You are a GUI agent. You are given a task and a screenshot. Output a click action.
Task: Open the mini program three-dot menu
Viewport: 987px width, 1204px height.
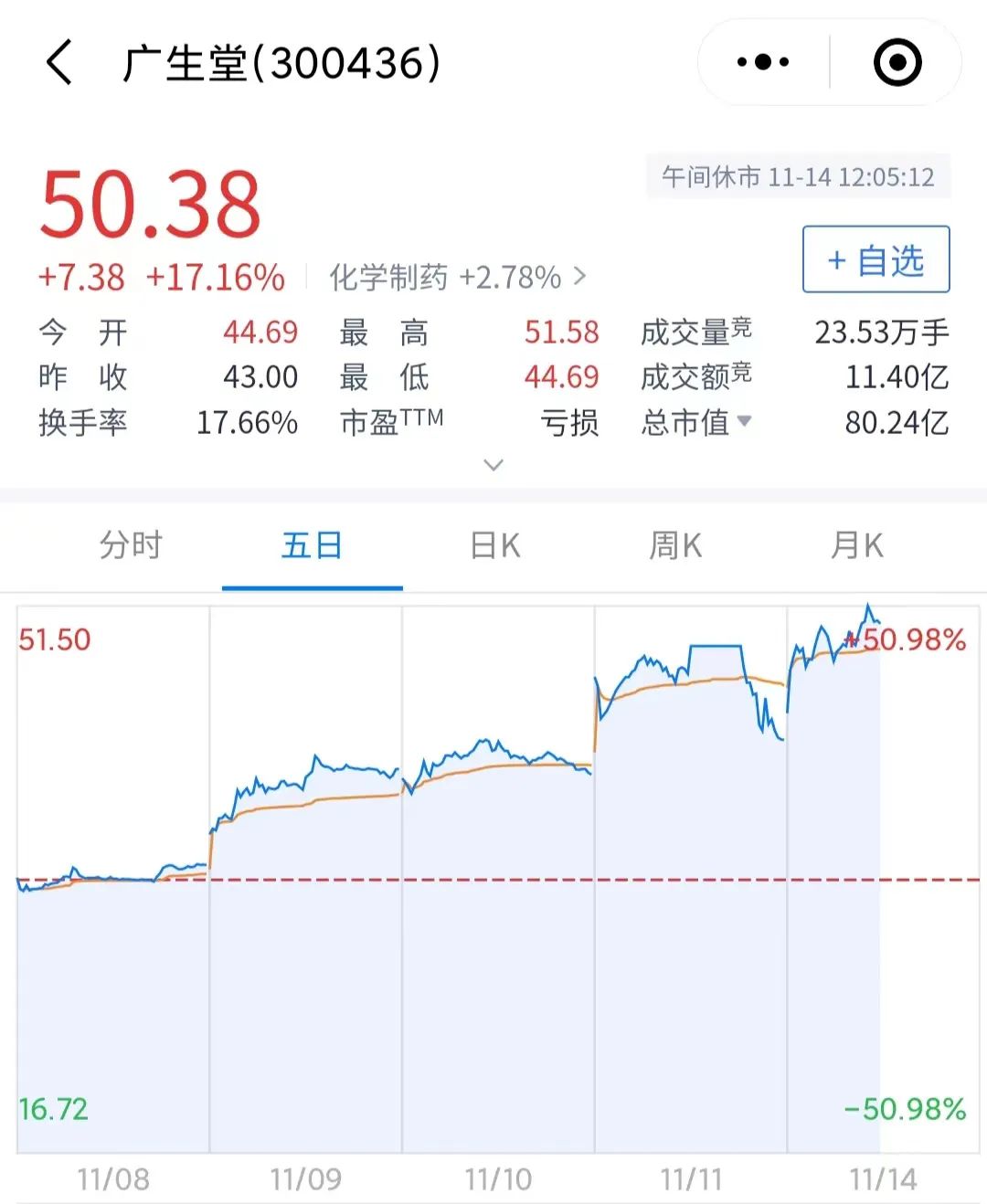pos(763,62)
